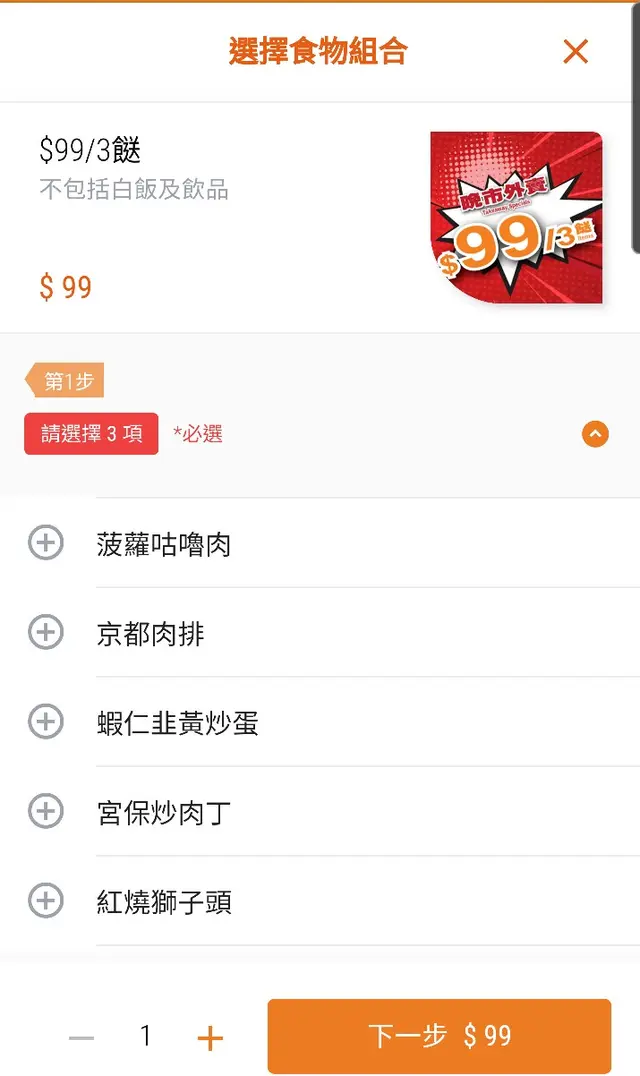Increase the quantity by one
Image resolution: width=640 pixels, height=1076 pixels.
click(210, 1037)
